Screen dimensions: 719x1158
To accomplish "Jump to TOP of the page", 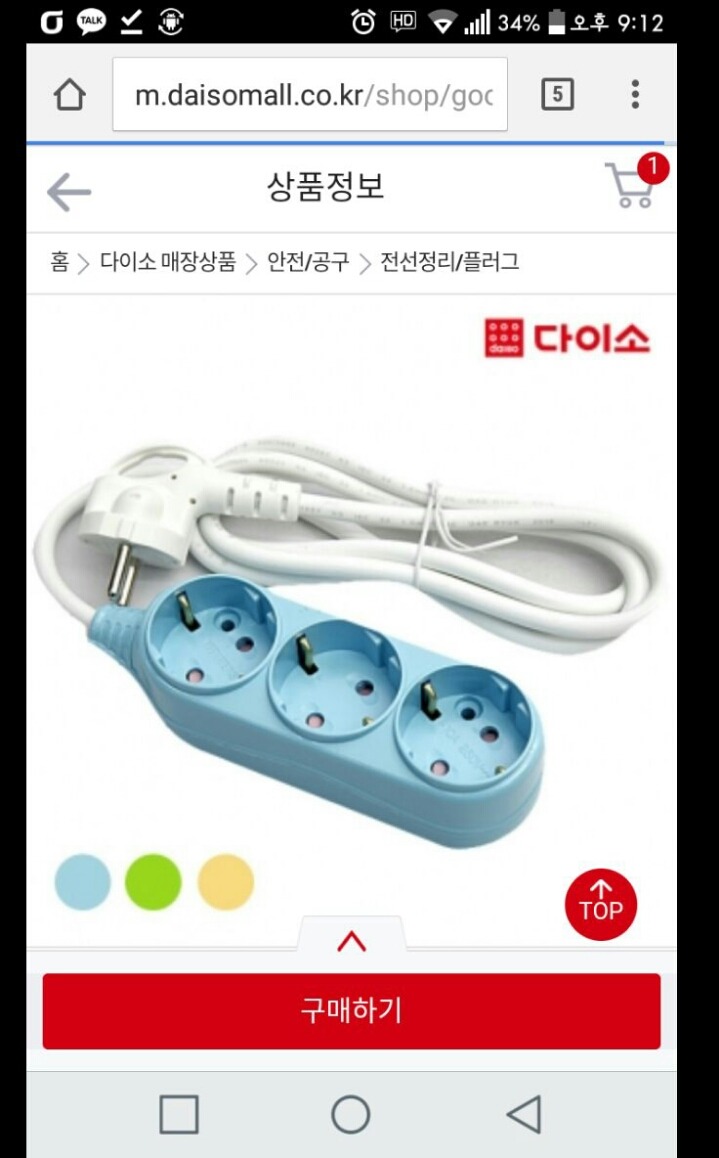I will (600, 904).
